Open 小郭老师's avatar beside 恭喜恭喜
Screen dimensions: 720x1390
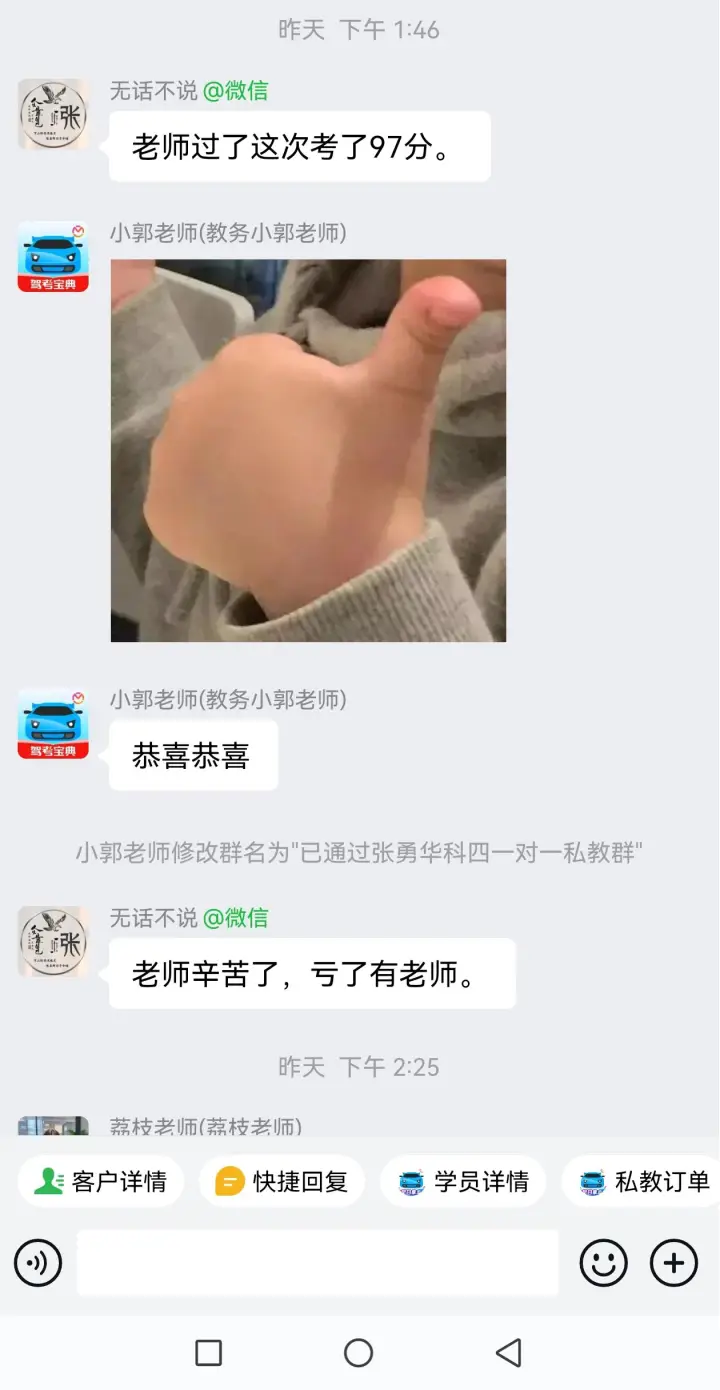pyautogui.click(x=54, y=723)
